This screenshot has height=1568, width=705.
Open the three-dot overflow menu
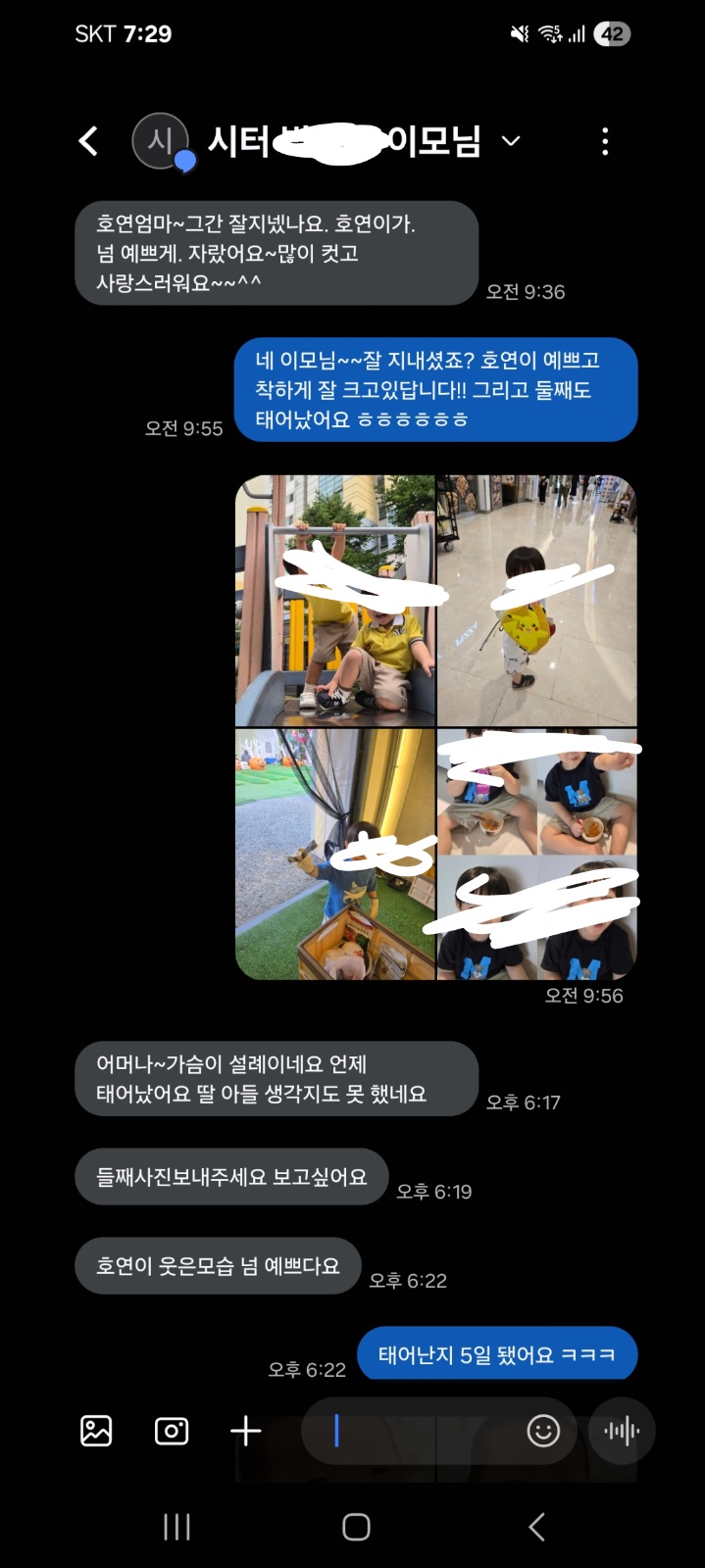click(605, 141)
